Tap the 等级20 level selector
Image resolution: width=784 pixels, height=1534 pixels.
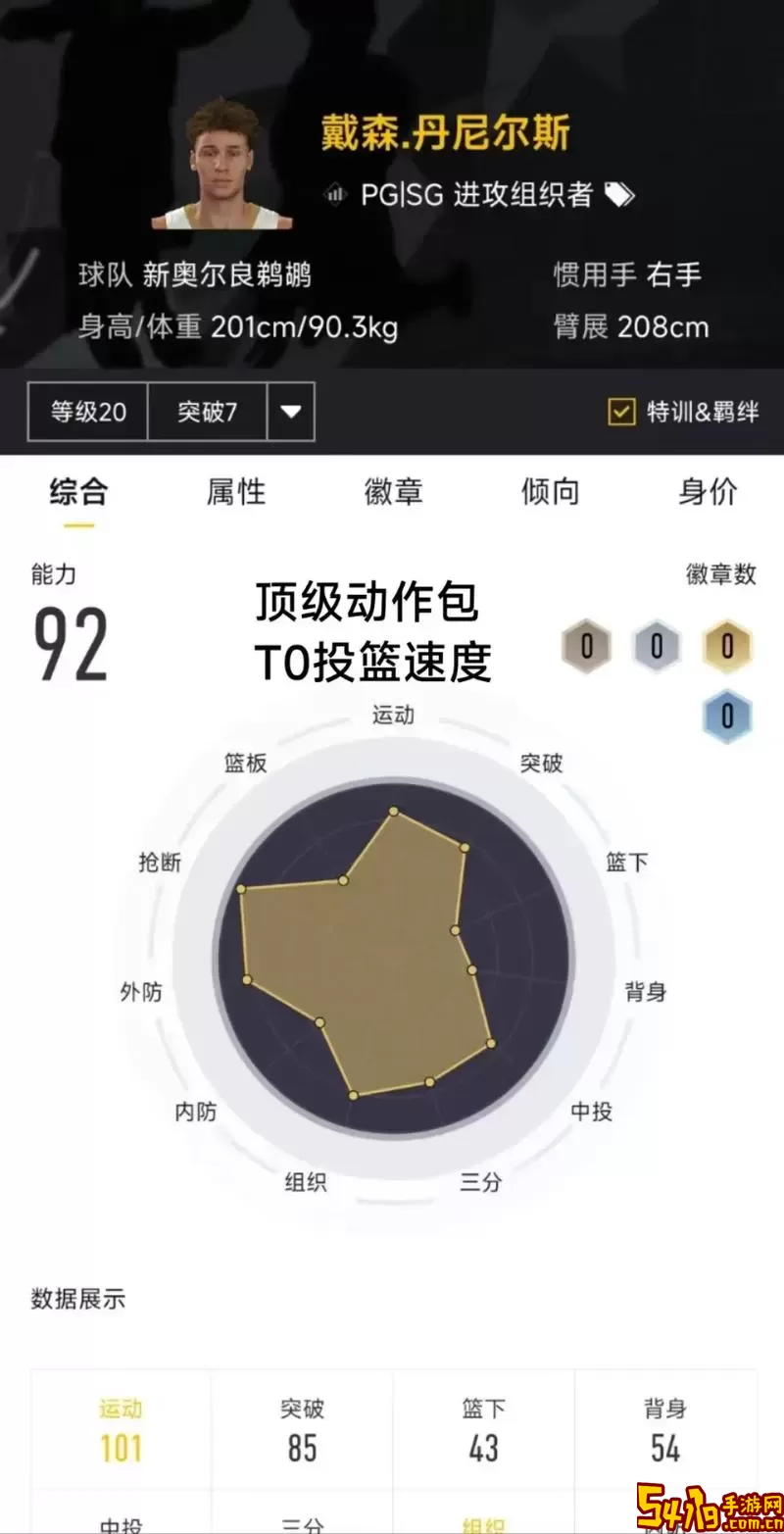tap(88, 412)
